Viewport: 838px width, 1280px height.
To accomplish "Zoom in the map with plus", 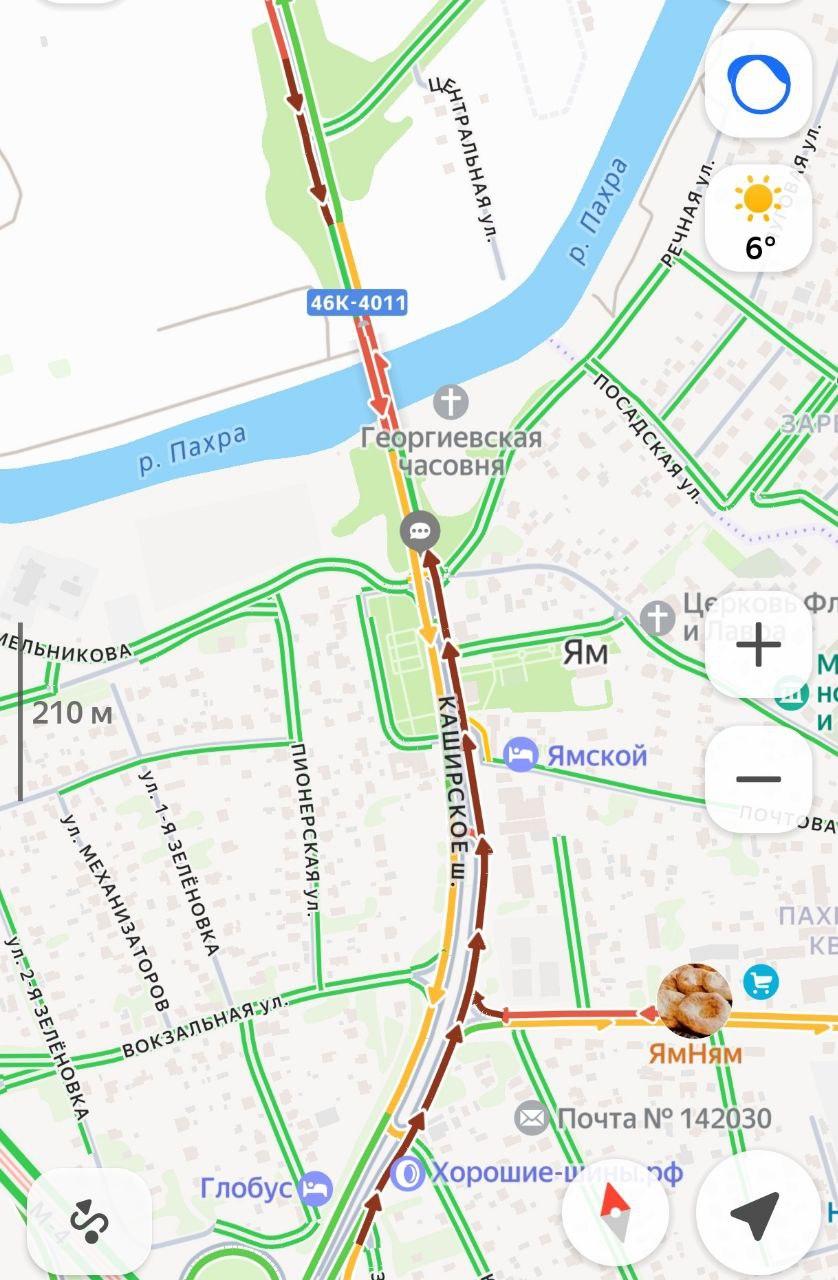I will tap(759, 645).
